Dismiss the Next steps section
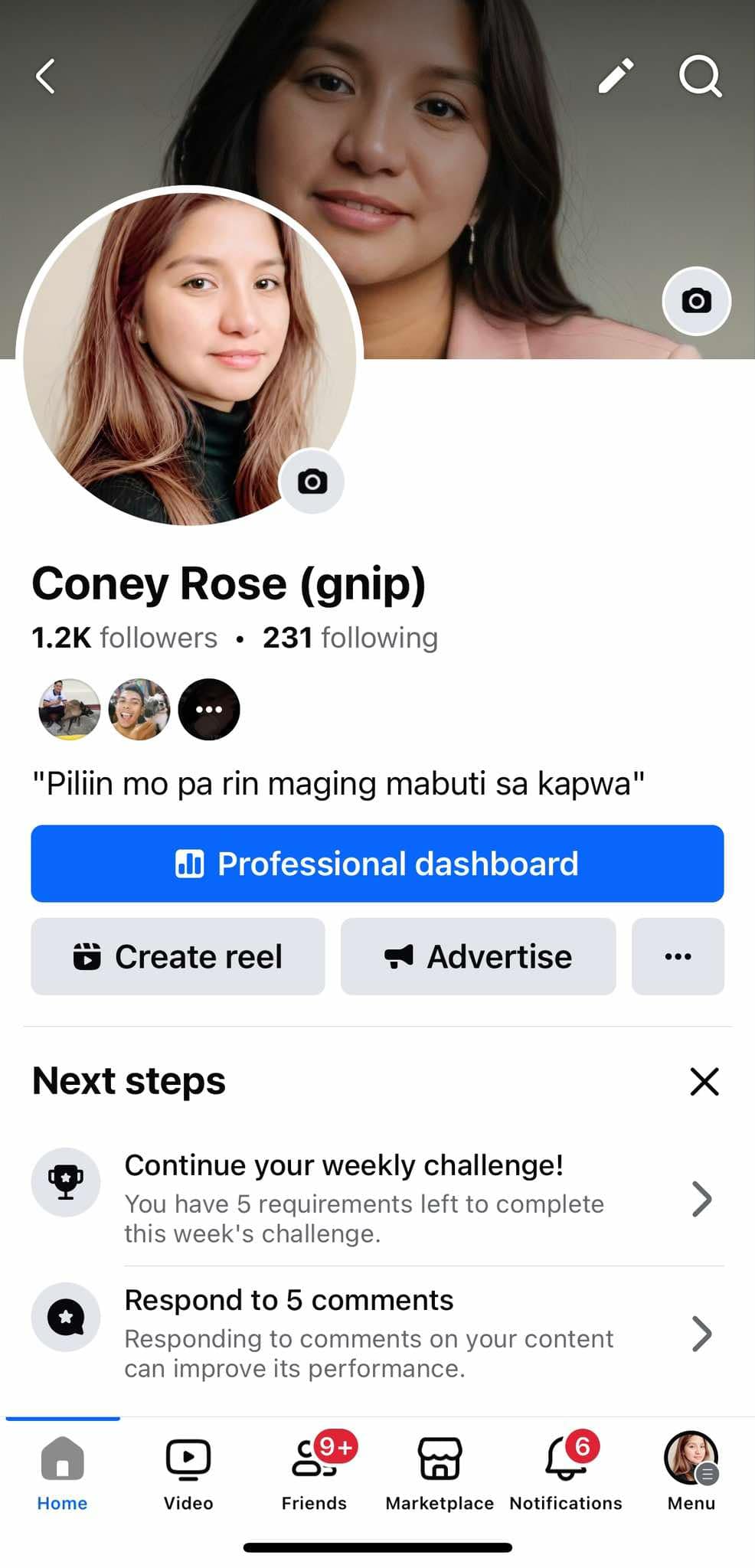Image resolution: width=755 pixels, height=1568 pixels. 704,1082
